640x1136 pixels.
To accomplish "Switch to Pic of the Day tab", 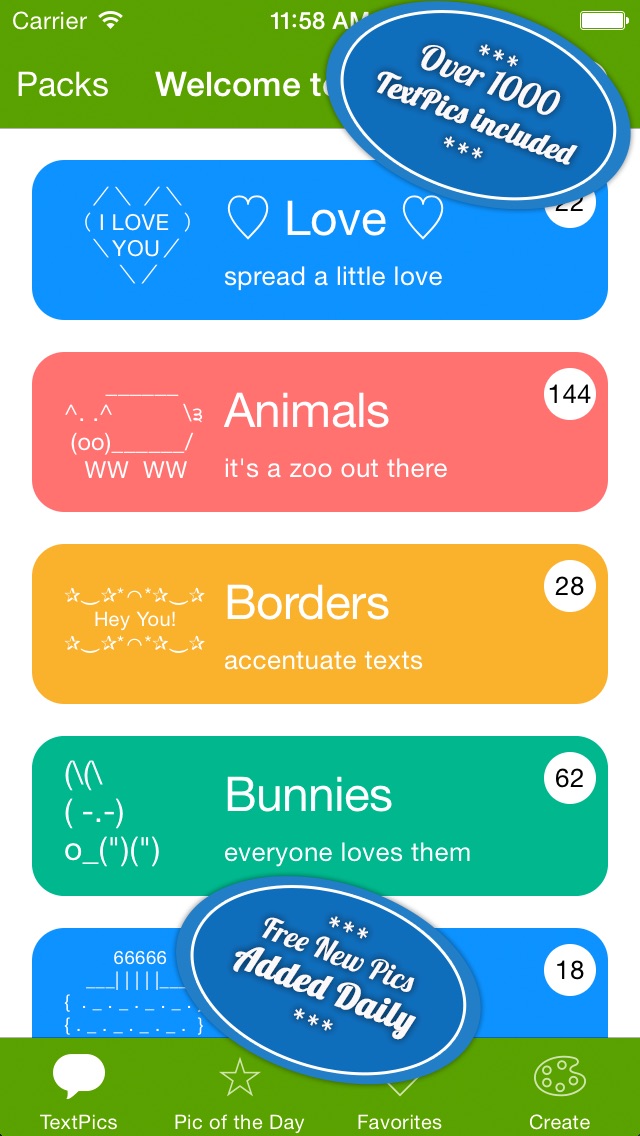I will tap(239, 1092).
